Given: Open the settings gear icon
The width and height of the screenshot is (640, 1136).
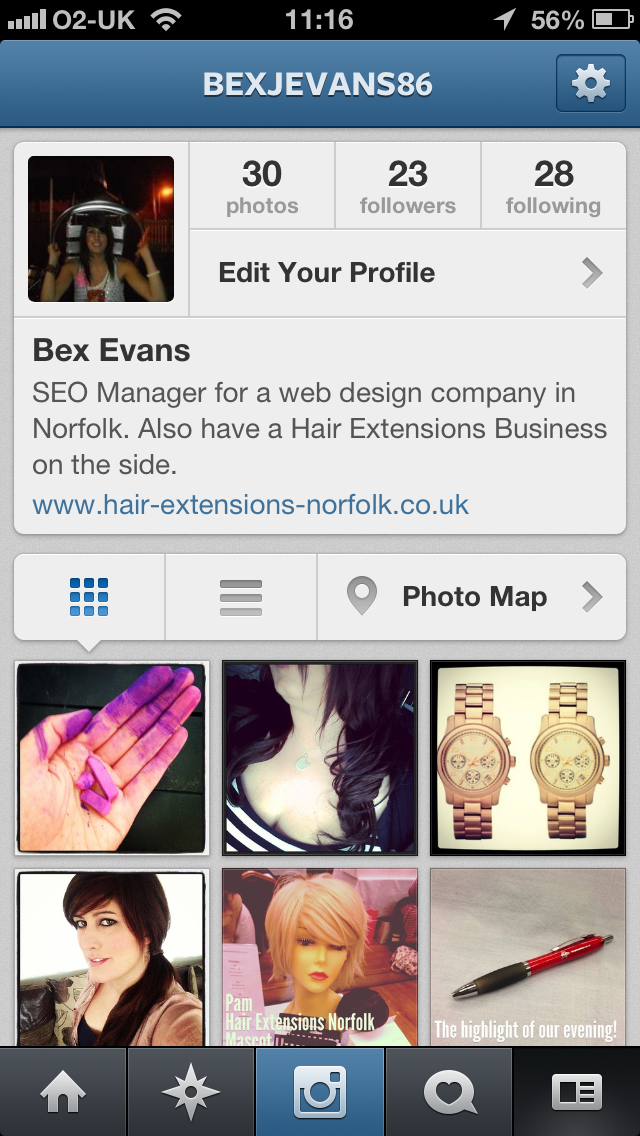Looking at the screenshot, I should point(590,84).
